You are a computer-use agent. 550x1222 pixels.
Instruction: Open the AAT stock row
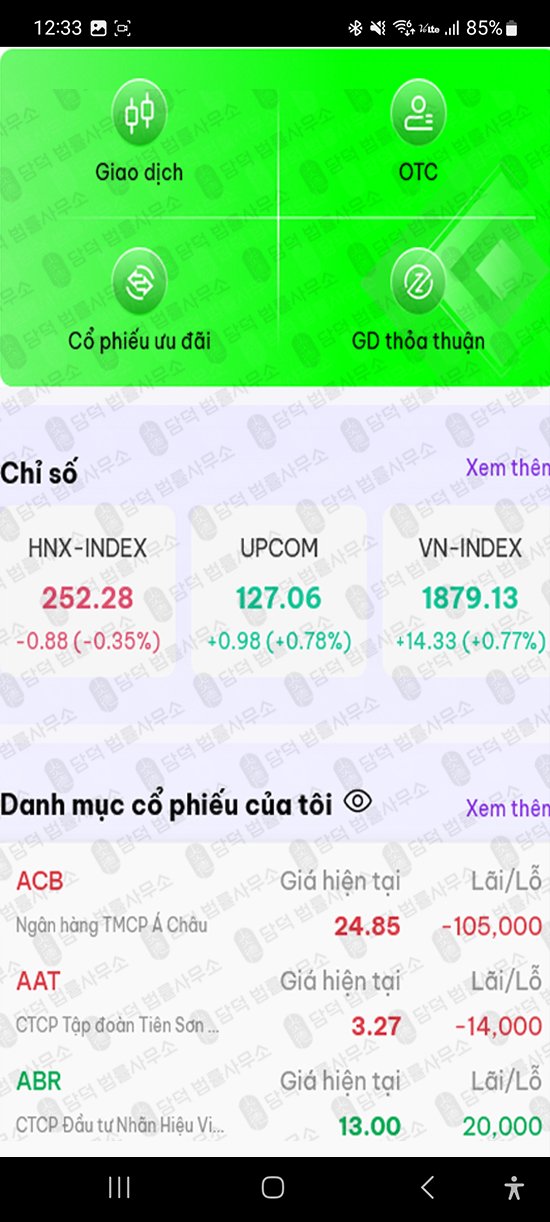275,1003
